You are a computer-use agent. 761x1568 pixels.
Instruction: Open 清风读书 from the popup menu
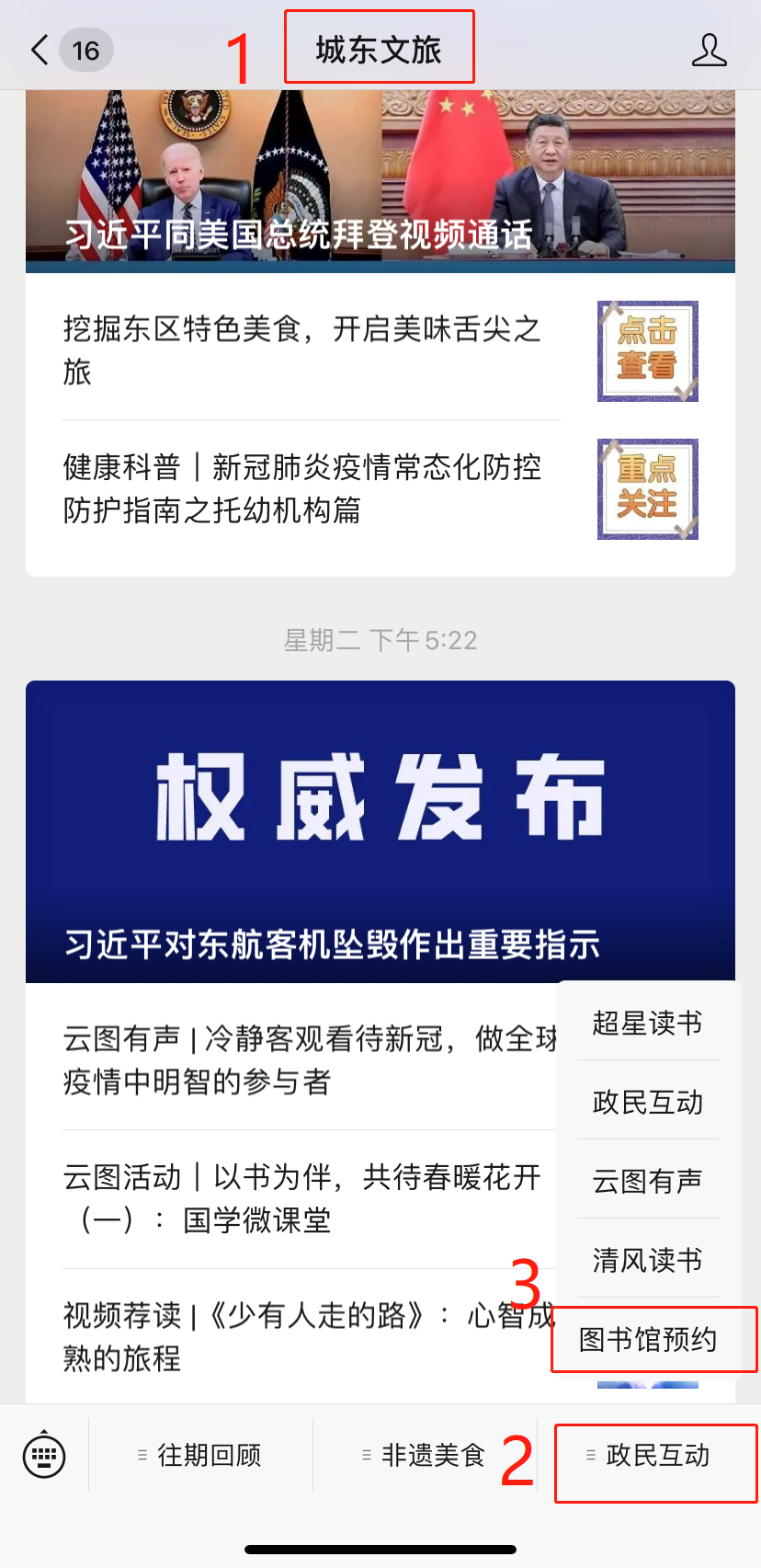click(x=648, y=1260)
